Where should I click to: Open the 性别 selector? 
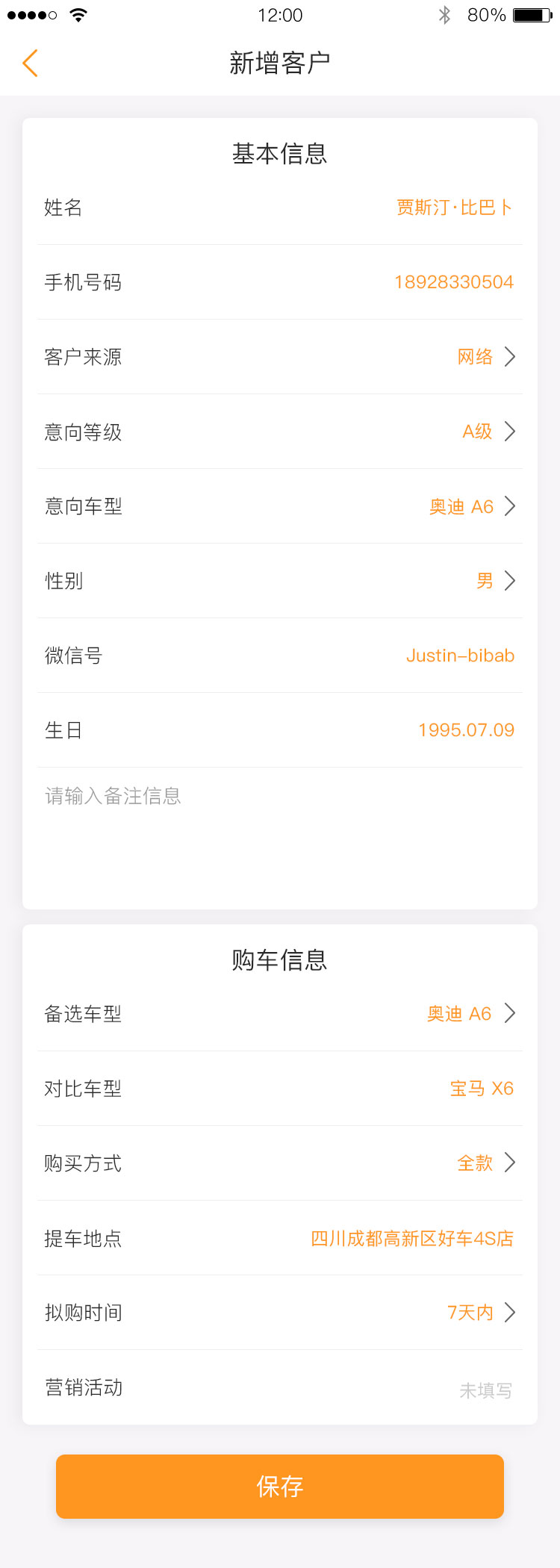[x=495, y=581]
